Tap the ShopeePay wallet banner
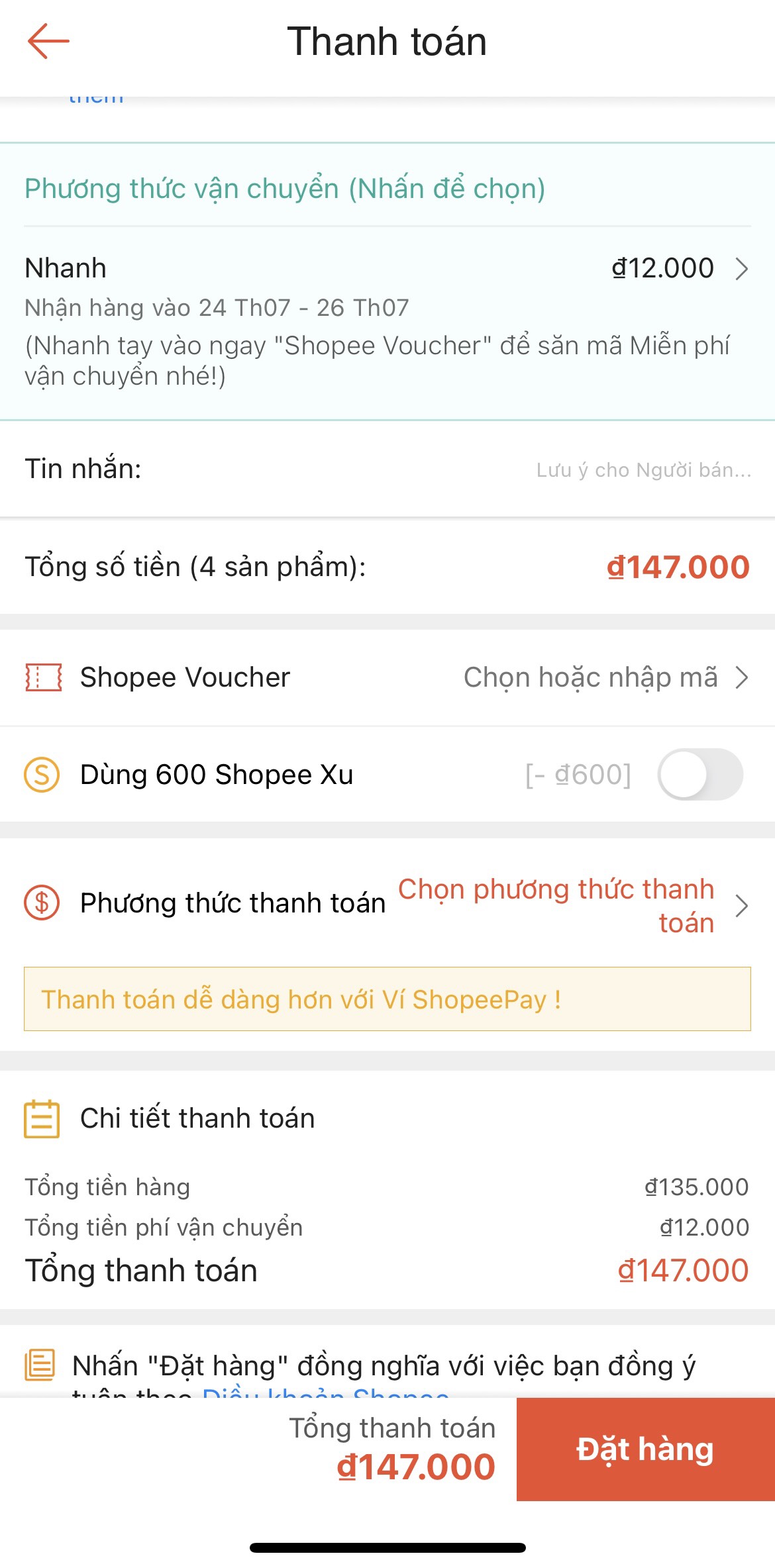 coord(387,999)
